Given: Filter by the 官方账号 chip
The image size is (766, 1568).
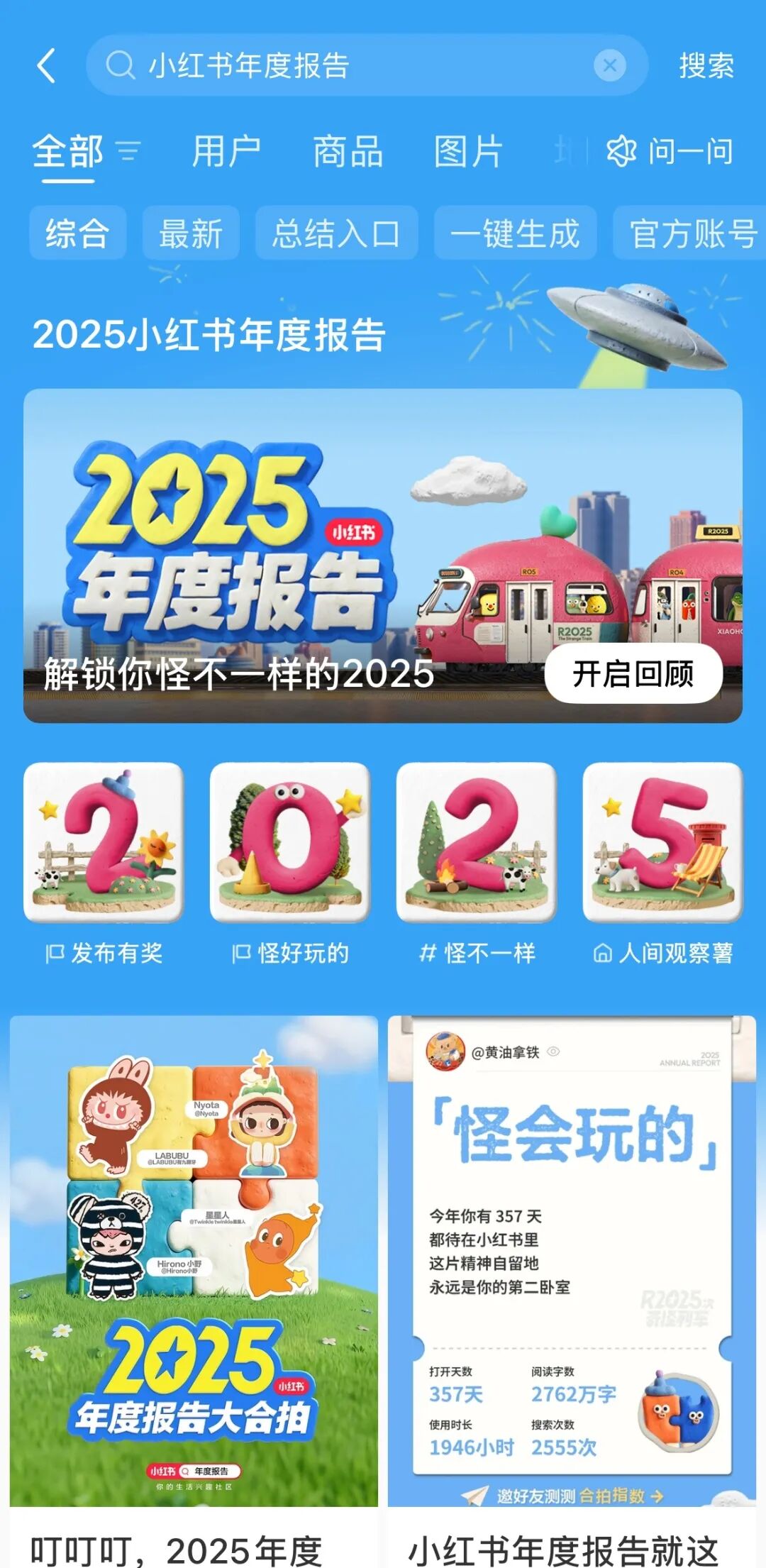Looking at the screenshot, I should (692, 233).
